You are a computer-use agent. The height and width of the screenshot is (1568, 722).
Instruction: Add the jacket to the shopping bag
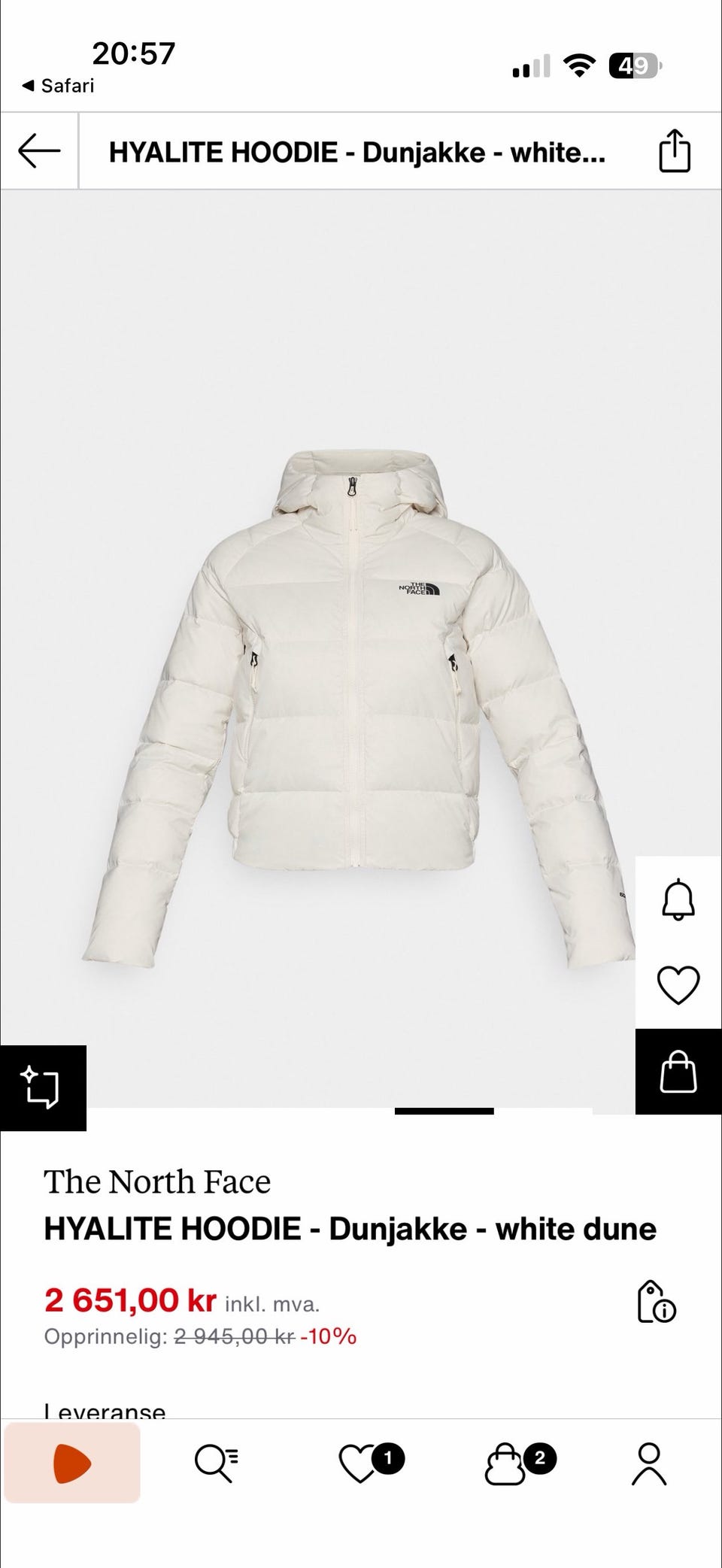pyautogui.click(x=678, y=1072)
